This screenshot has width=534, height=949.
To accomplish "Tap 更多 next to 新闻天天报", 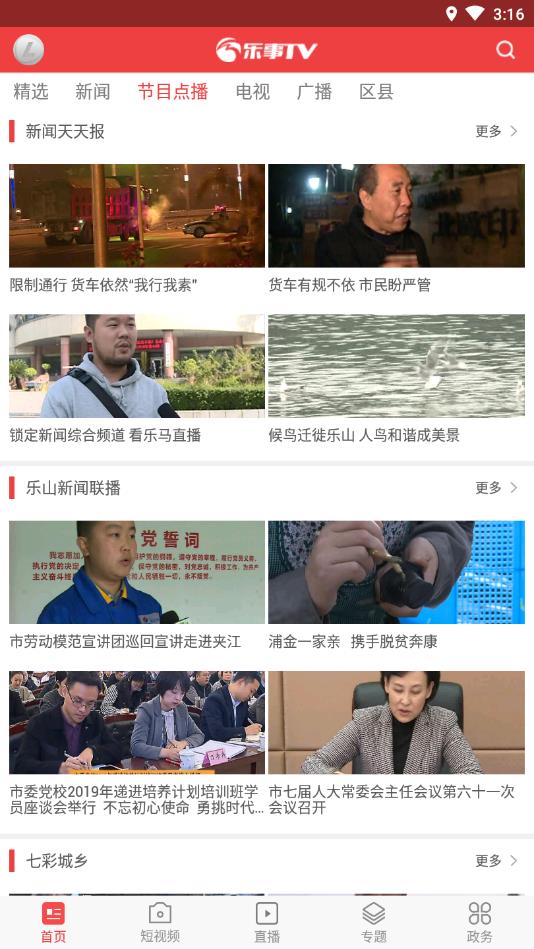I will tap(496, 131).
